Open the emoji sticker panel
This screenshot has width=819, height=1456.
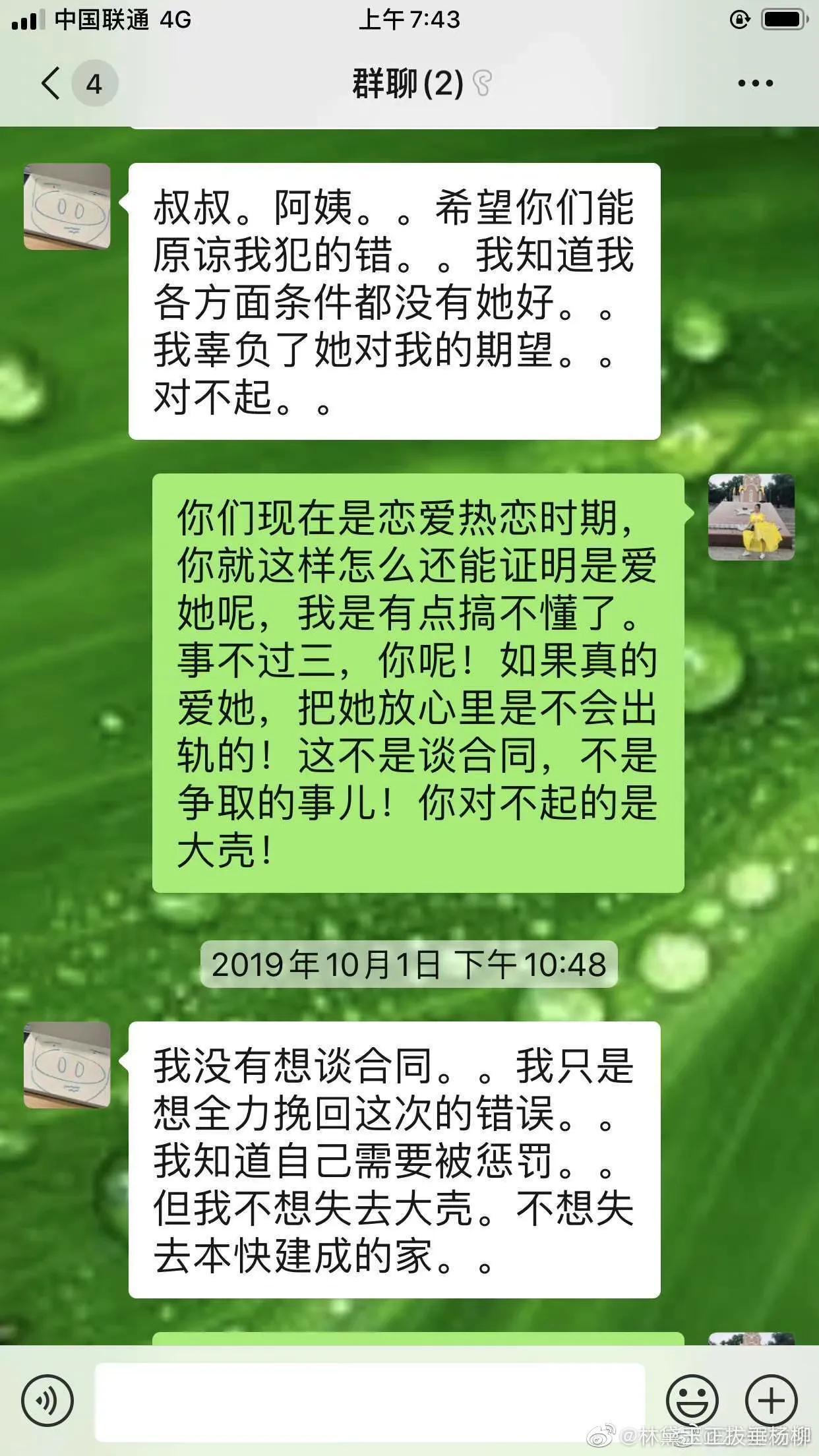[692, 1400]
